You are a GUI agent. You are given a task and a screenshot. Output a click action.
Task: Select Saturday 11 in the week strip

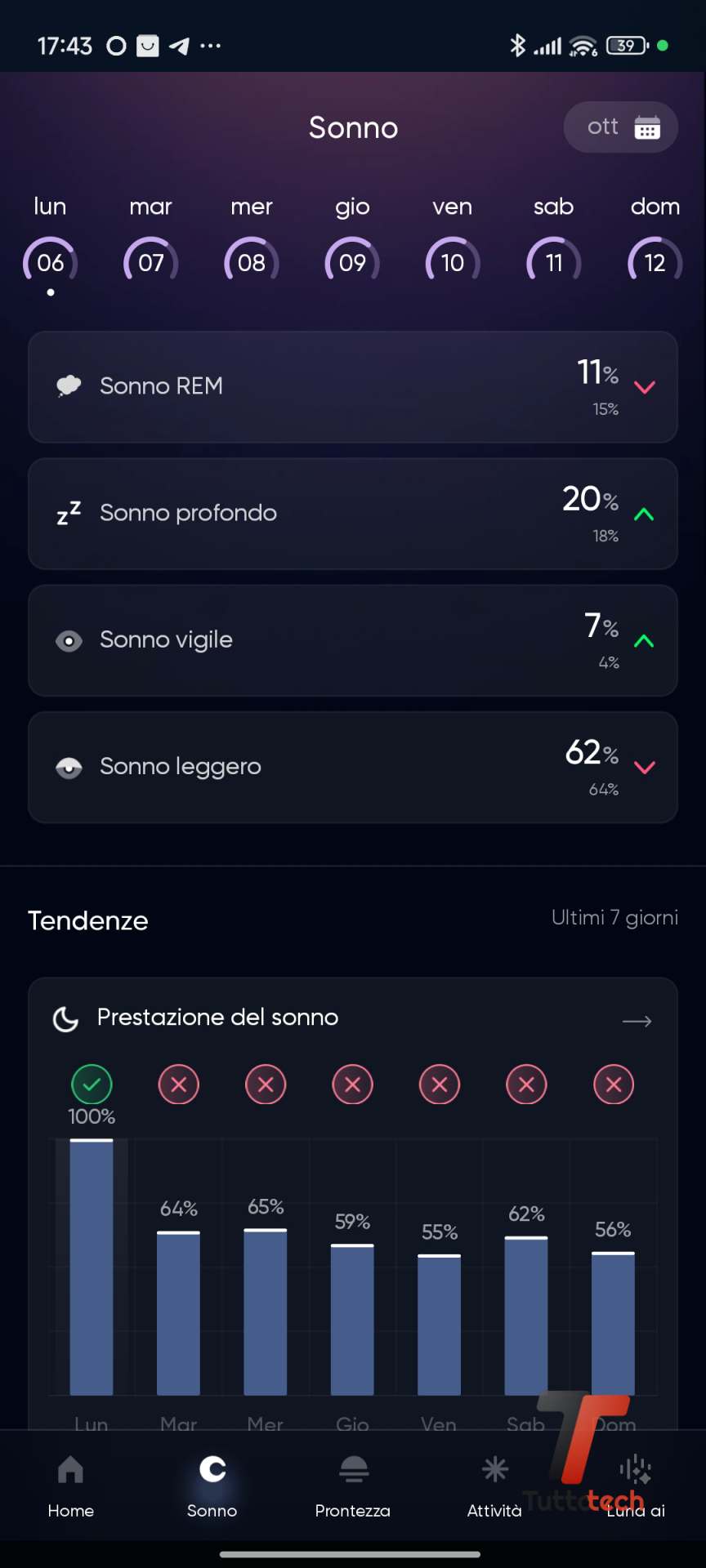coord(554,261)
